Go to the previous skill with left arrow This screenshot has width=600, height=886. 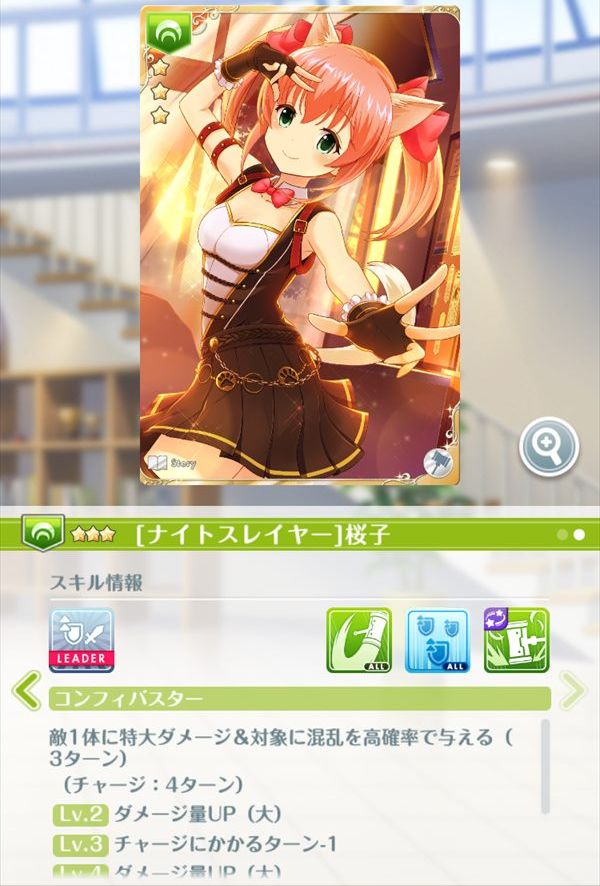[24, 692]
